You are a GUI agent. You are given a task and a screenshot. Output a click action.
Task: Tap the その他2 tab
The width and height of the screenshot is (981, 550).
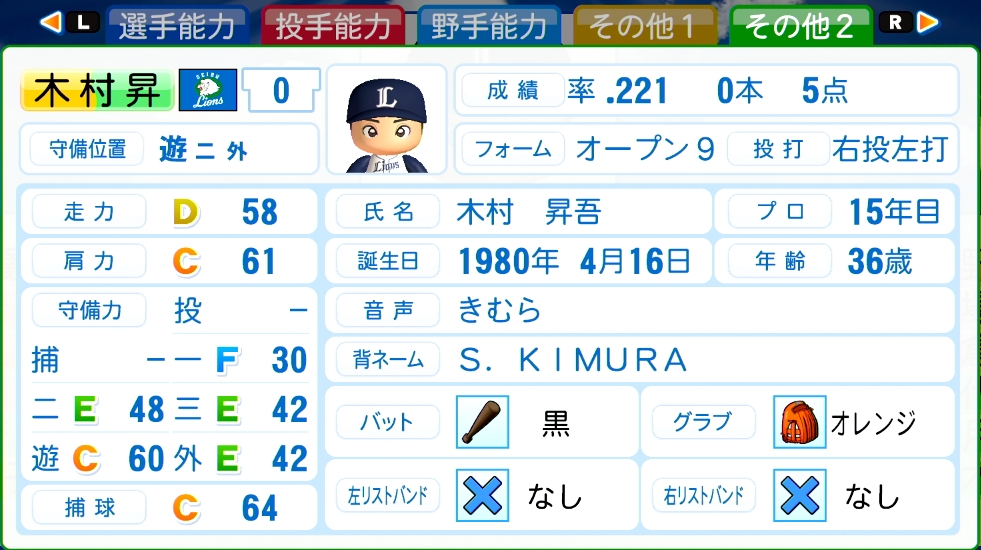(x=800, y=25)
